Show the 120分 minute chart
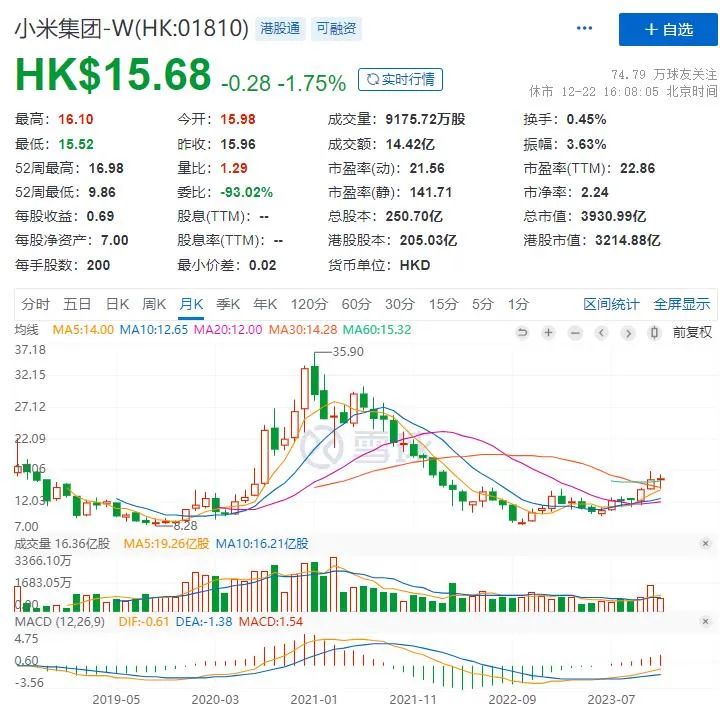This screenshot has width=725, height=709. click(x=309, y=304)
